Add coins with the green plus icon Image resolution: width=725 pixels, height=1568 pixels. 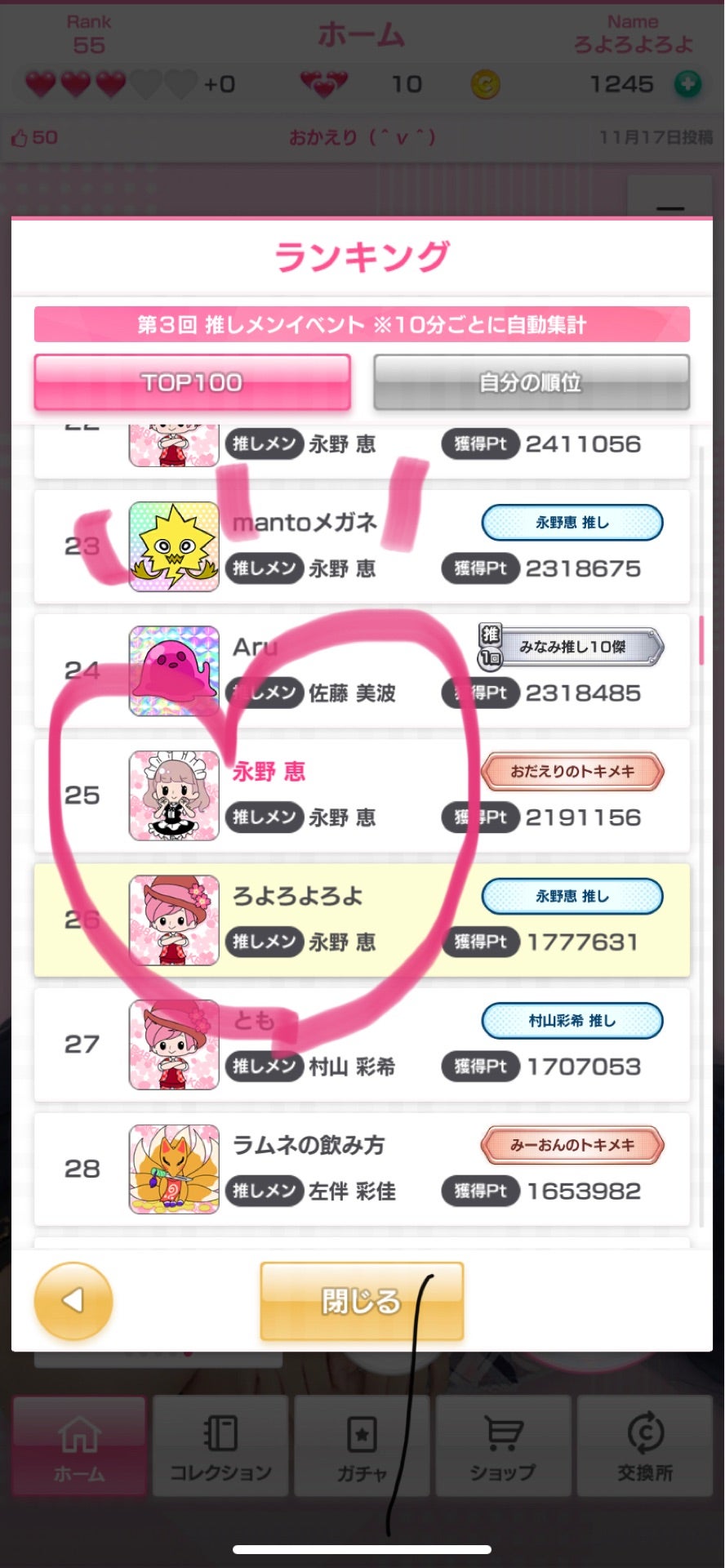click(687, 84)
